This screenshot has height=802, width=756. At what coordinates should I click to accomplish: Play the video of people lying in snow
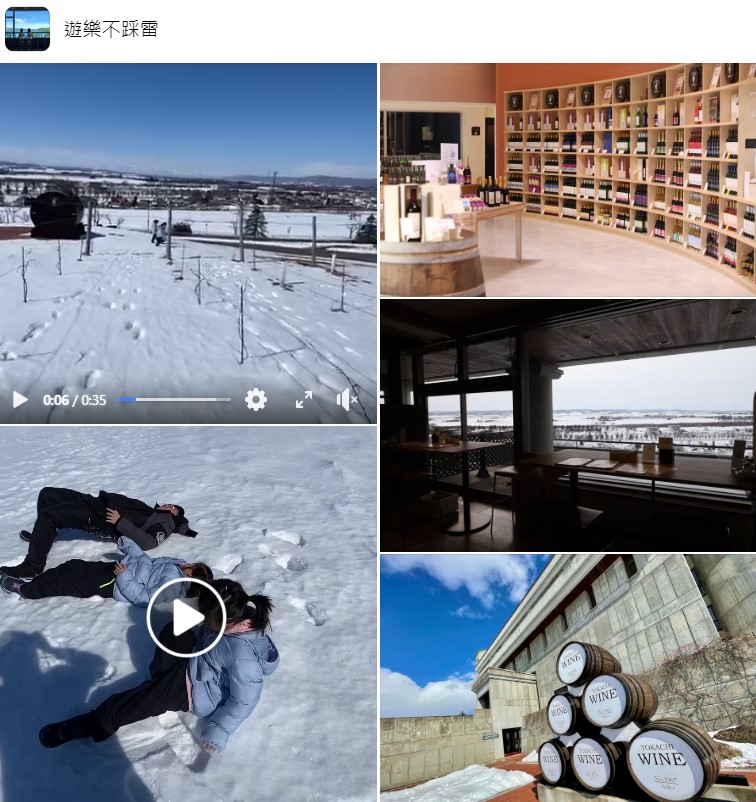(x=186, y=617)
